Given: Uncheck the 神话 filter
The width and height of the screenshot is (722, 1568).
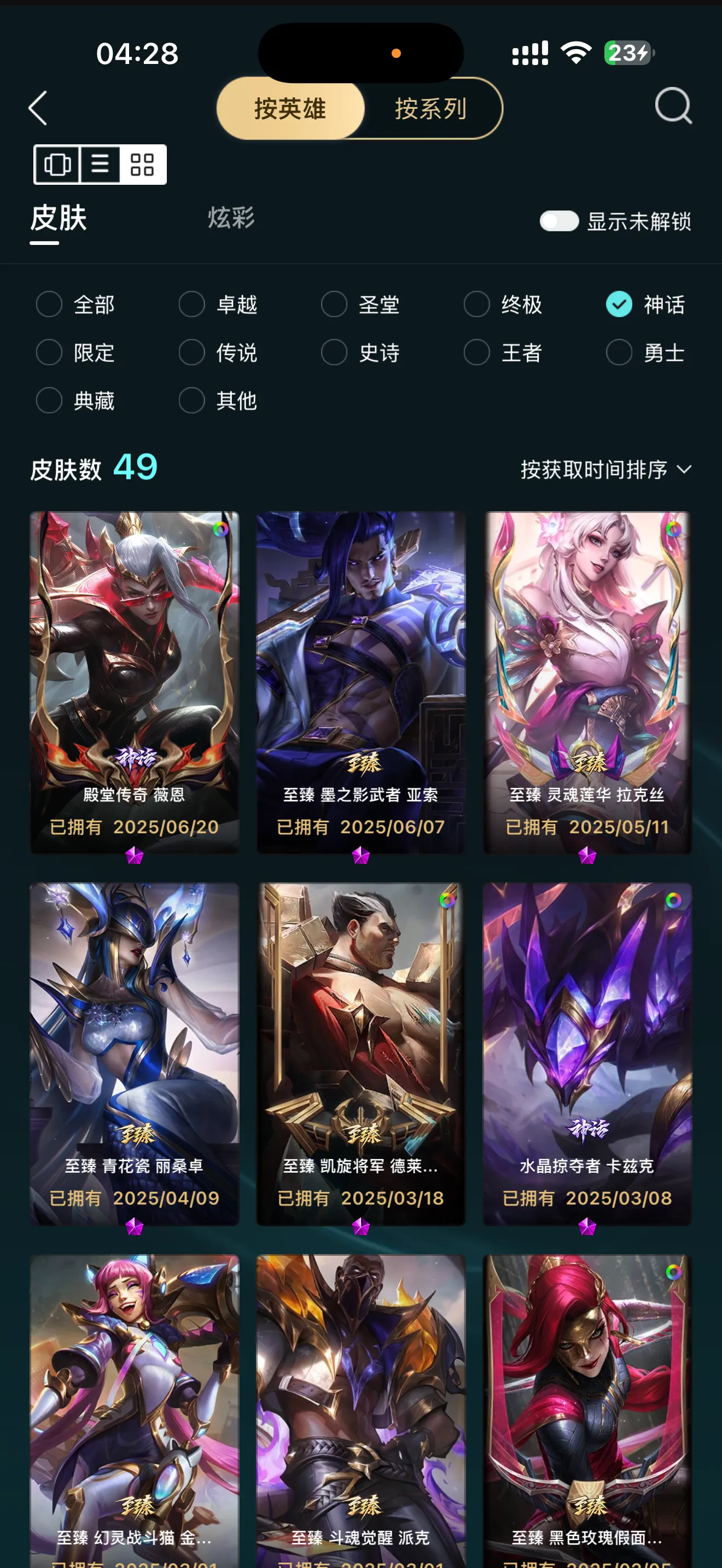Looking at the screenshot, I should click(x=645, y=305).
